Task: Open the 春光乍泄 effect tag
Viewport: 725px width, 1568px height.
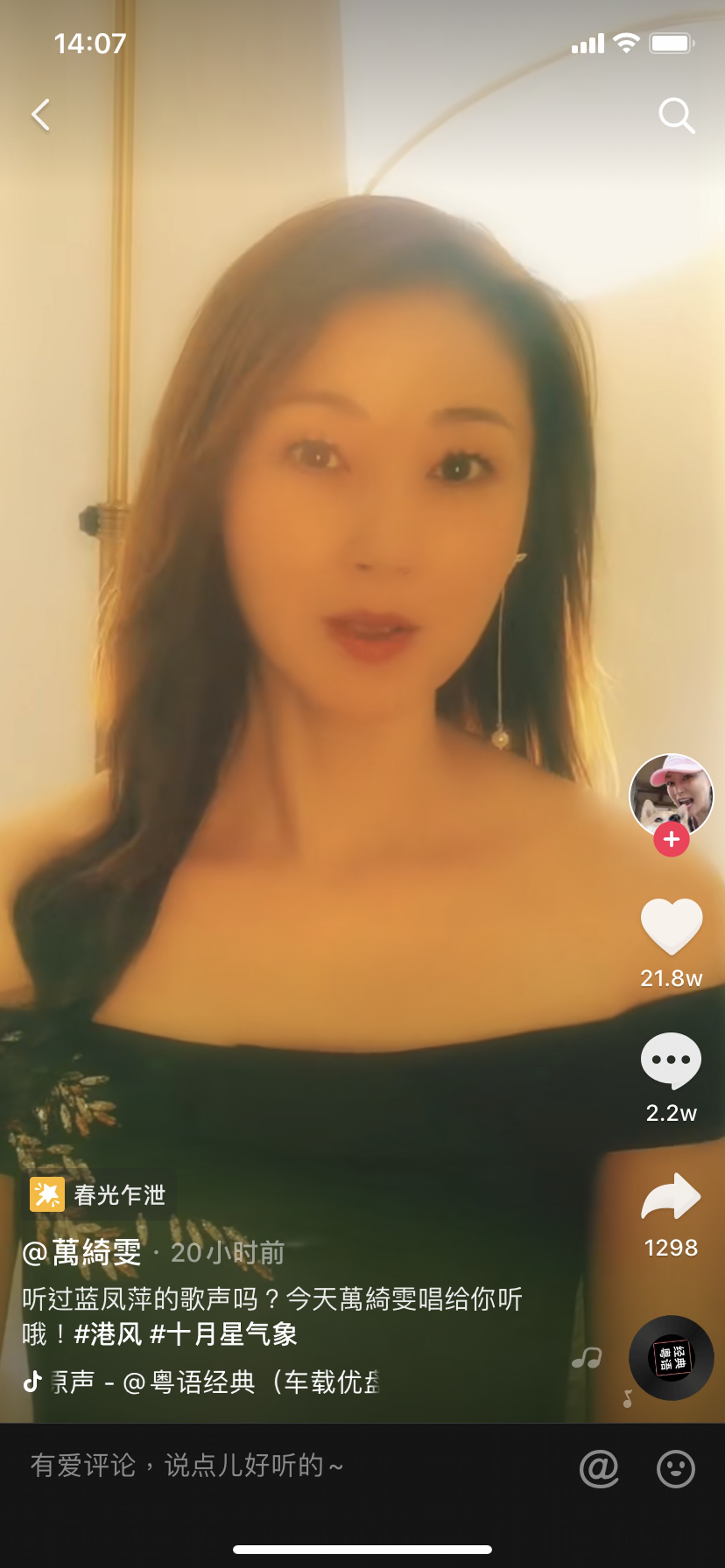Action: click(99, 1195)
